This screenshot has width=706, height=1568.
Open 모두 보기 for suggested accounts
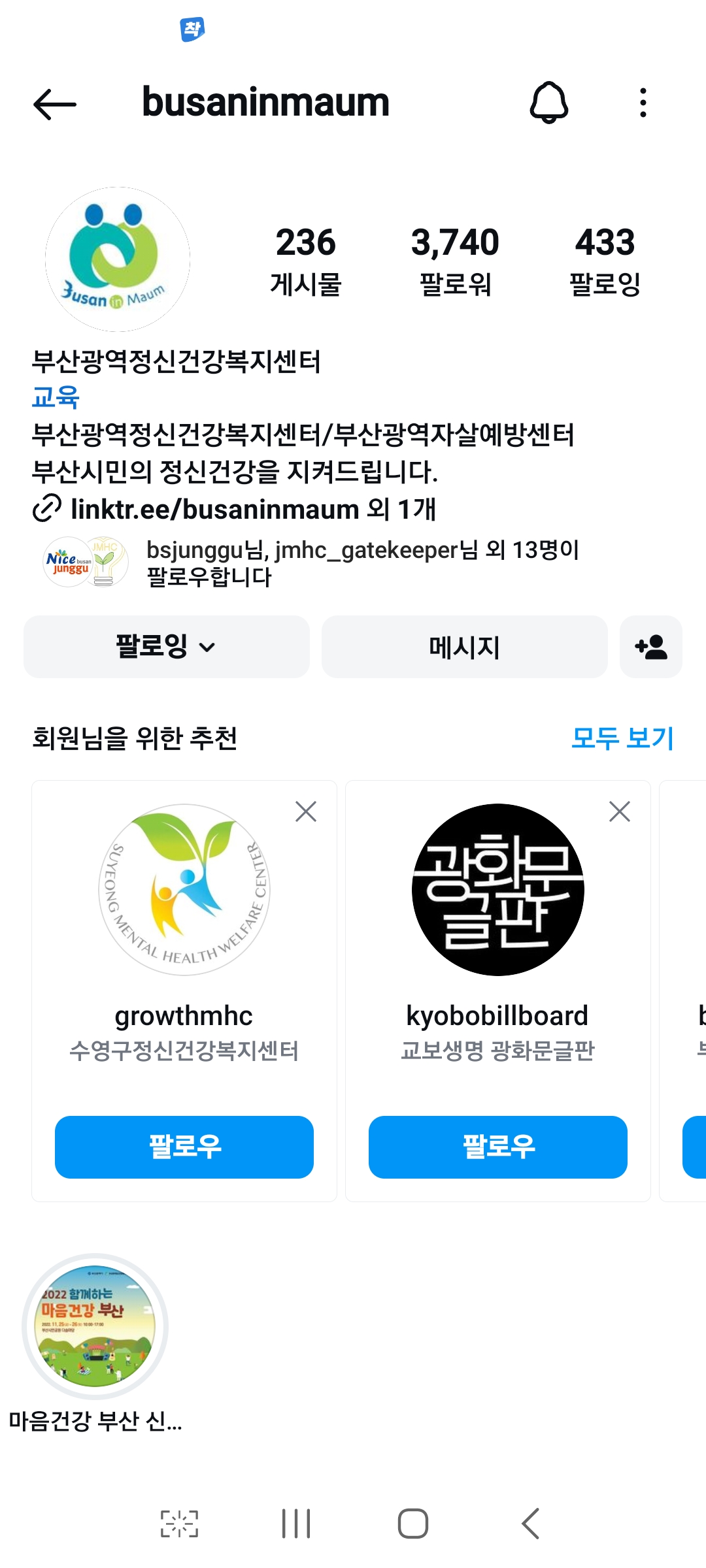tap(622, 738)
